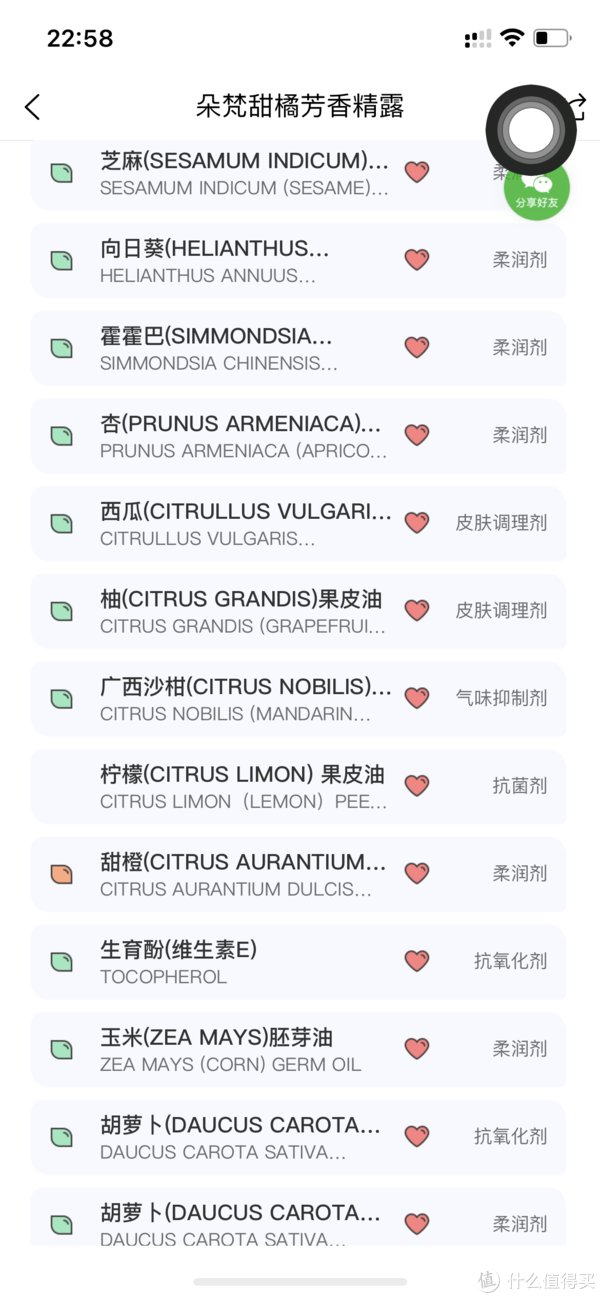Open the iOS AssistiveTouch floating button

pos(531,130)
